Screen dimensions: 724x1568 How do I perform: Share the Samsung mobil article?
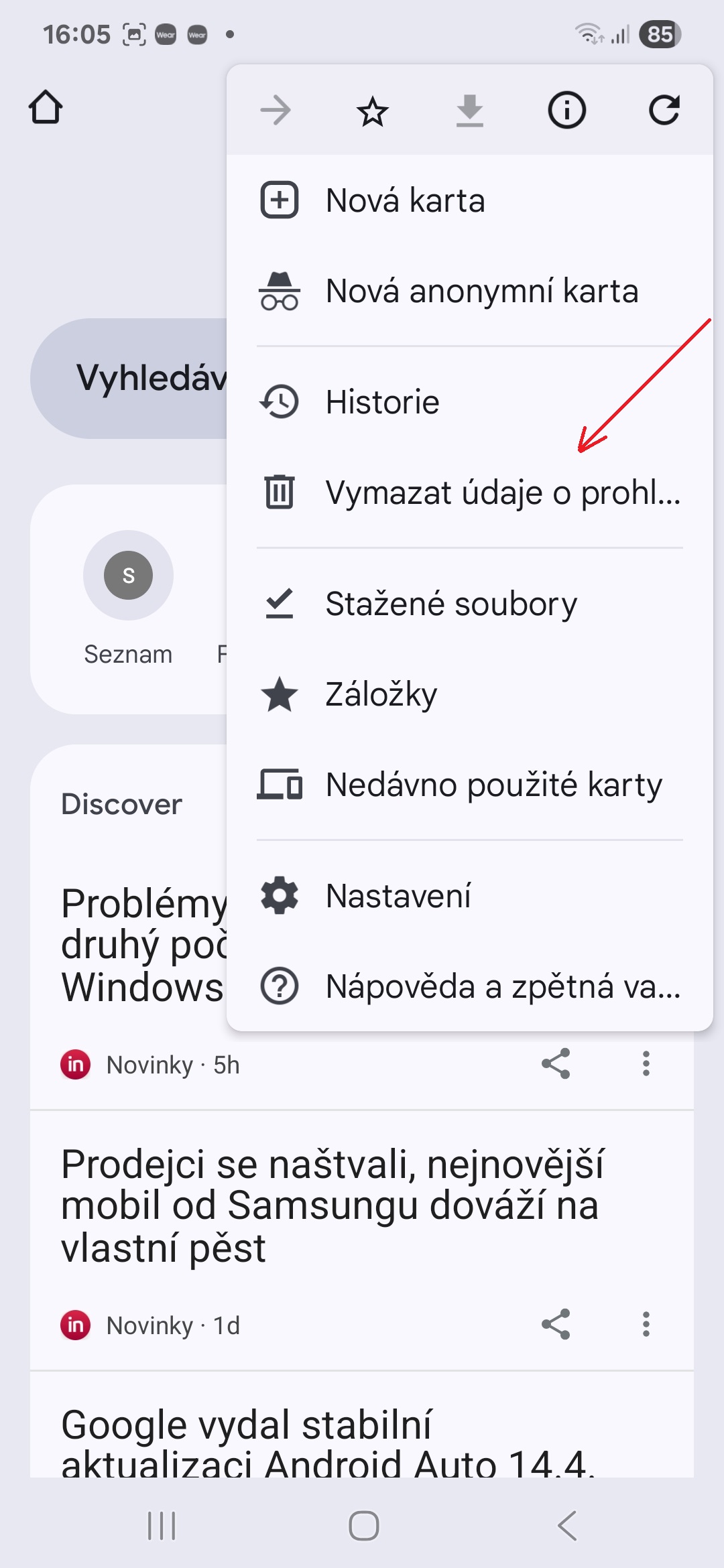click(x=556, y=1324)
